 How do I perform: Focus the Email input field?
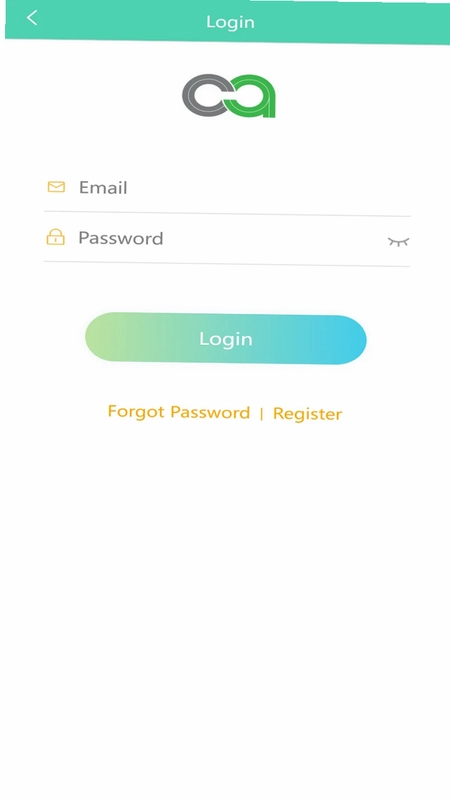click(227, 188)
